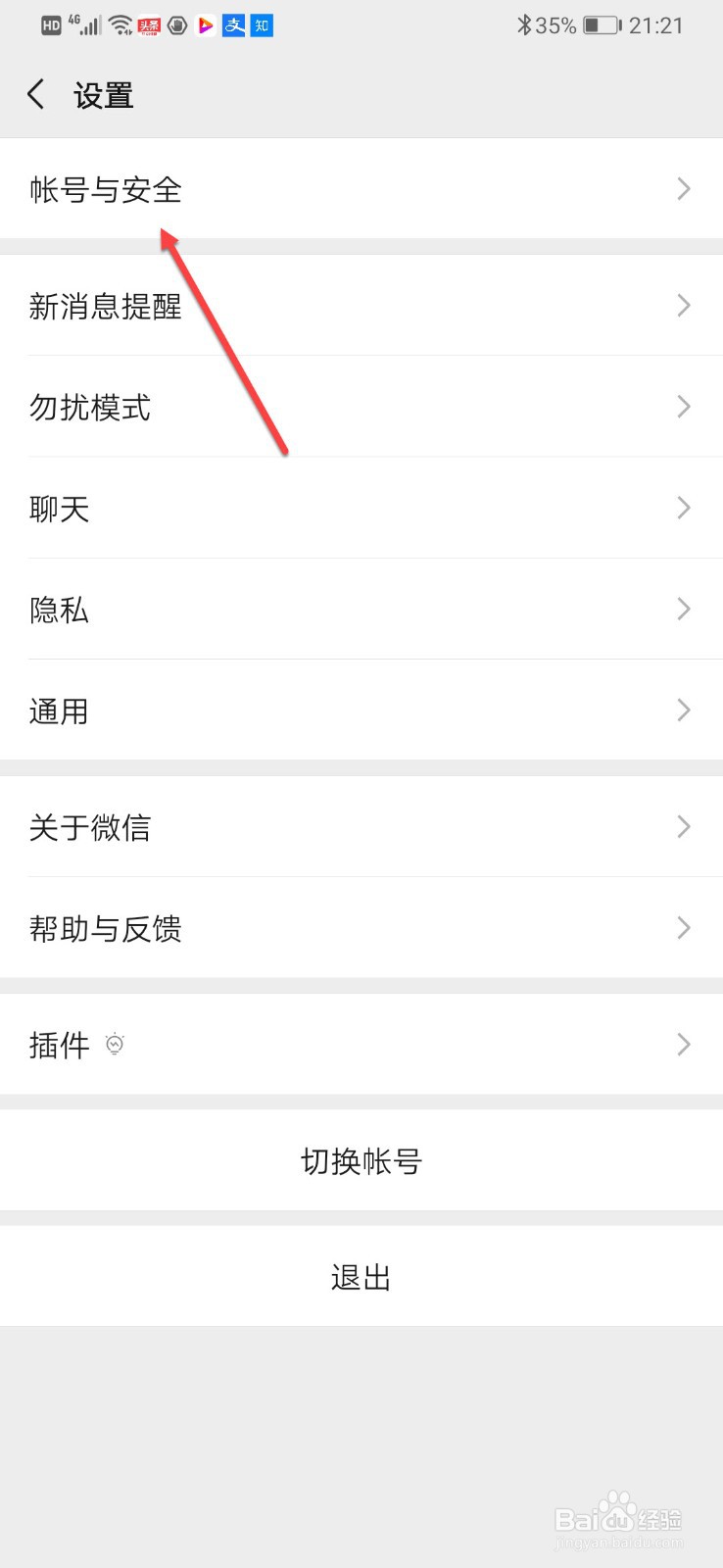
Task: Tap the HD icon in status bar
Action: [51, 24]
